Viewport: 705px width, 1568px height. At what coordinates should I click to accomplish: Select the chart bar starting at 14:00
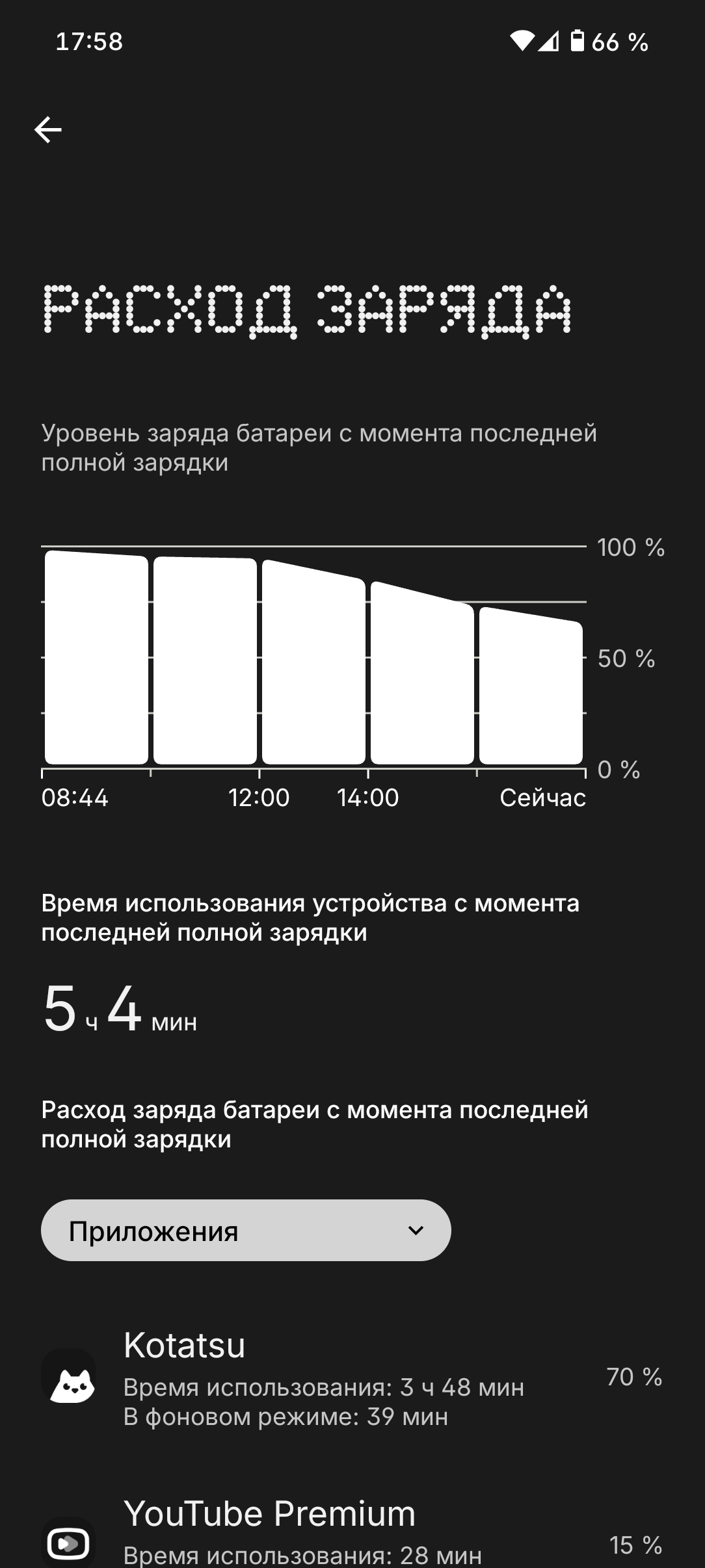click(x=422, y=673)
